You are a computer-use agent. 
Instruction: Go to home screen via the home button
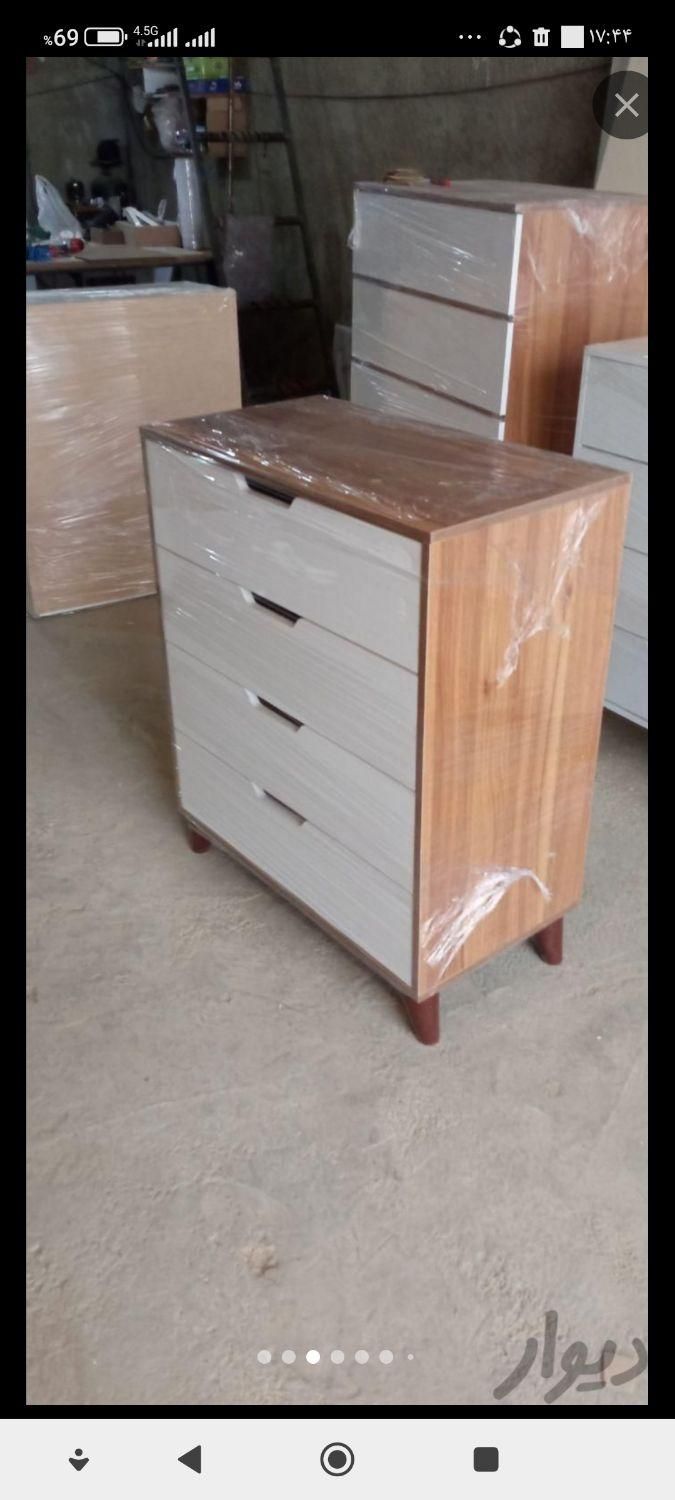point(337,1459)
